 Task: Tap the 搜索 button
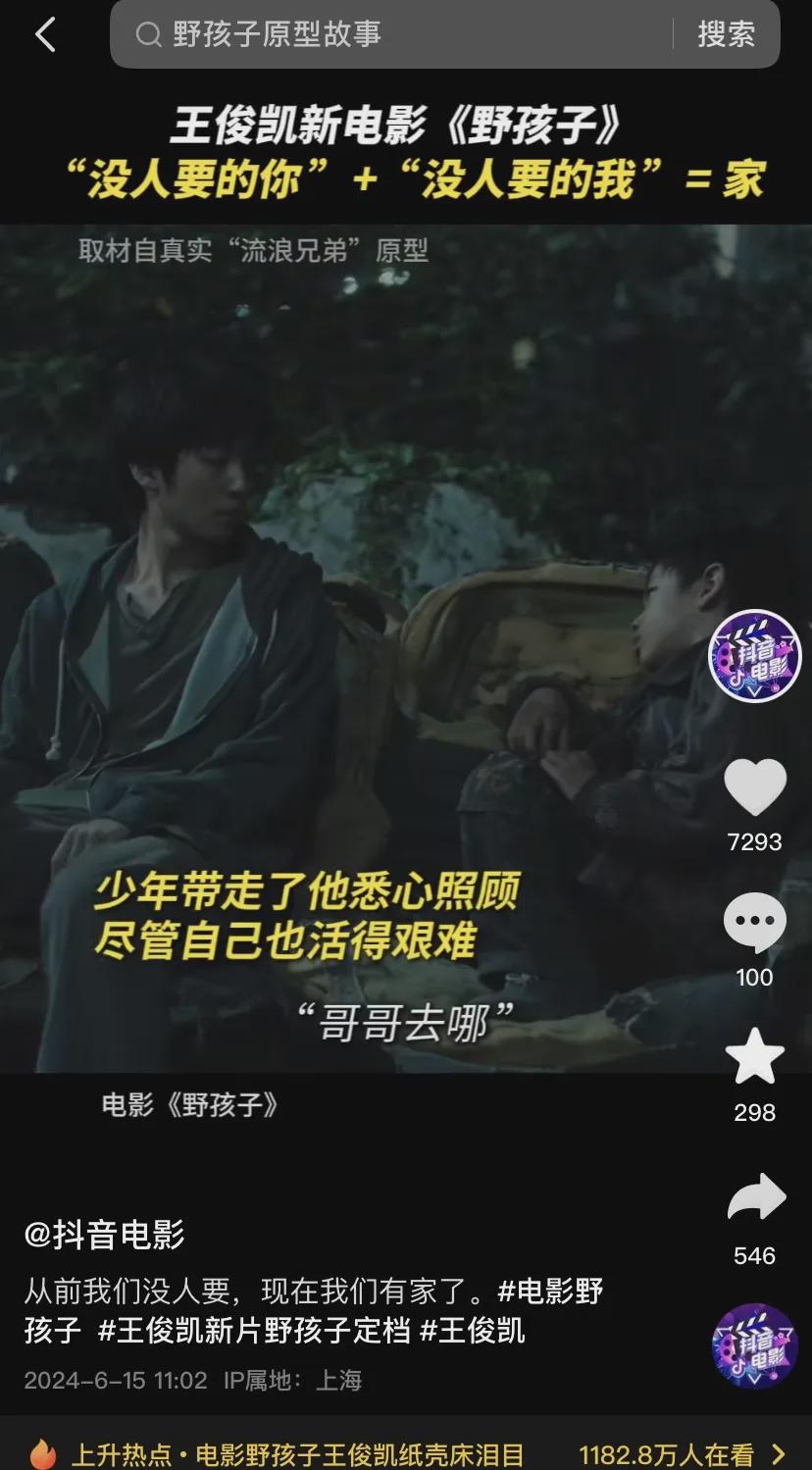726,35
